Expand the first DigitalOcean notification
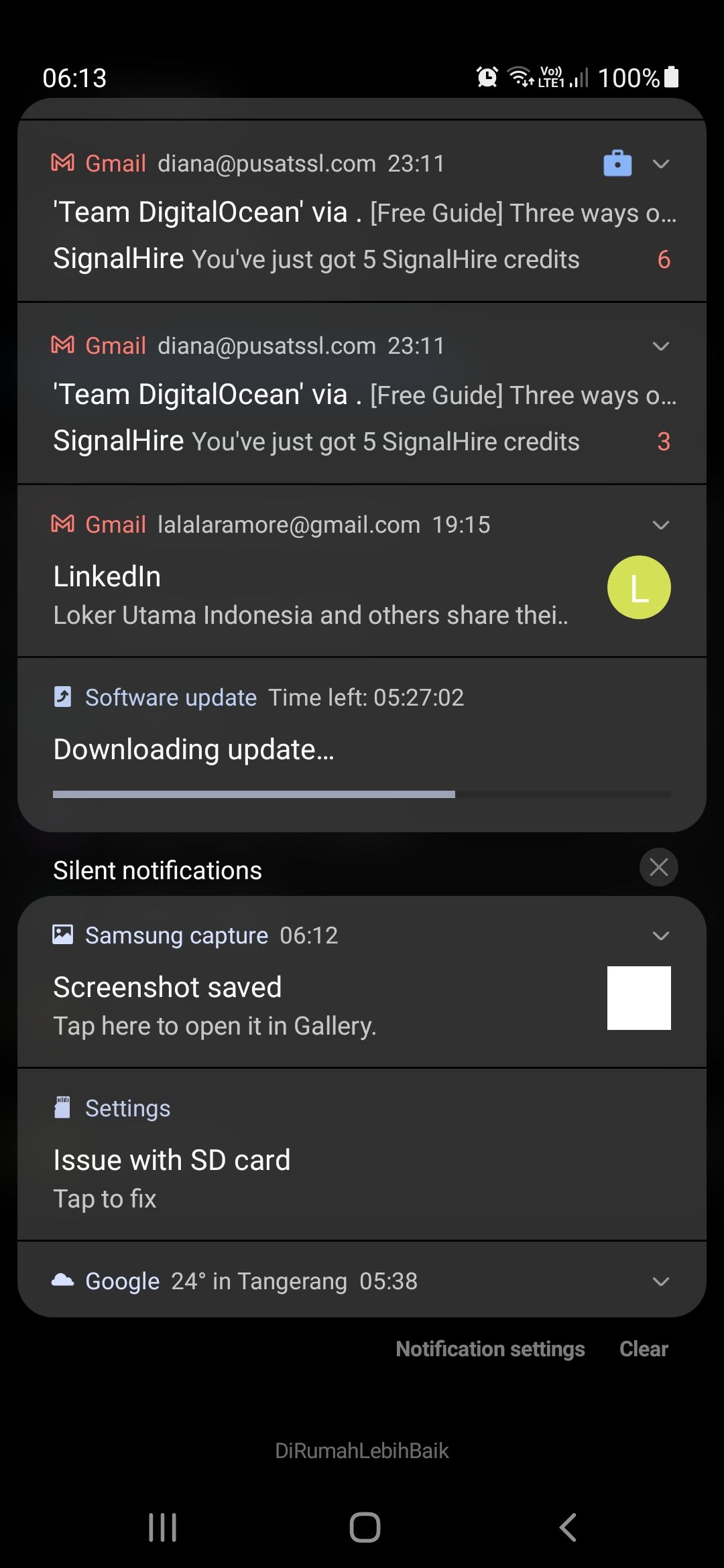The width and height of the screenshot is (724, 1568). click(660, 163)
